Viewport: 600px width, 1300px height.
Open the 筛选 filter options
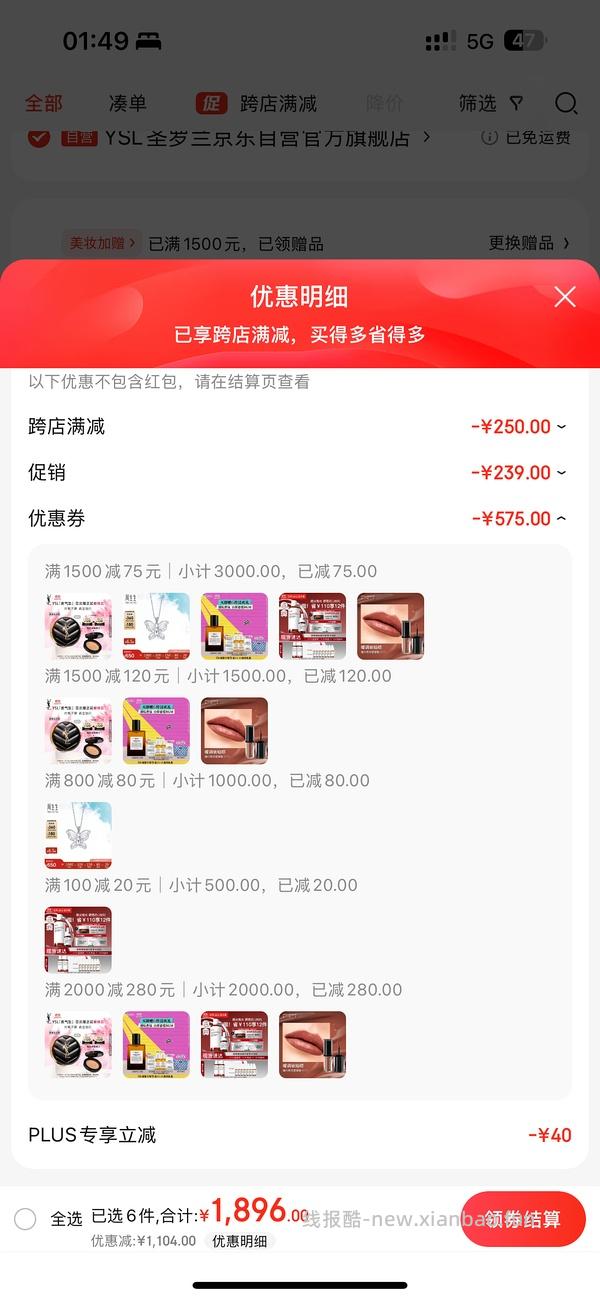click(490, 103)
